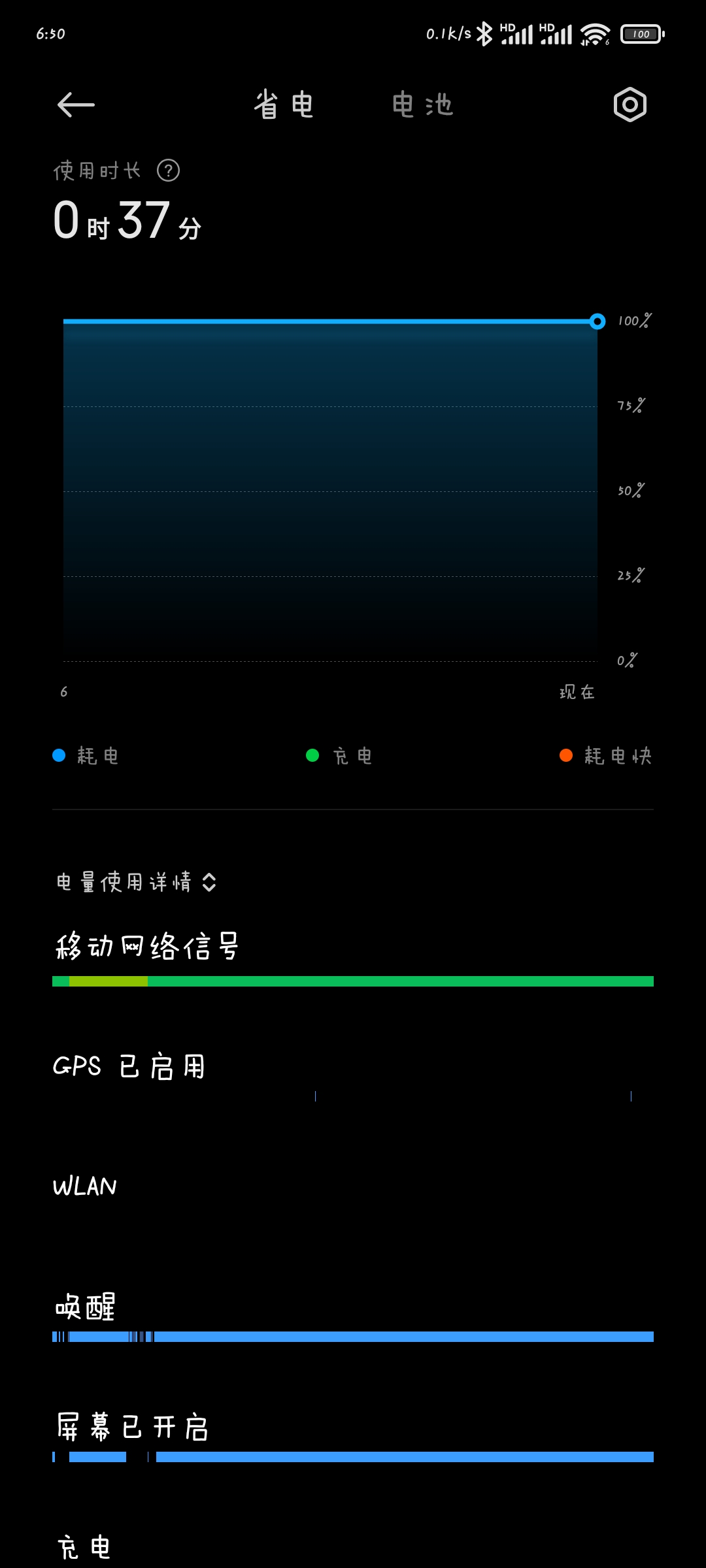Tap the current point on battery chart
Screen dimensions: 706x1568
coord(597,321)
